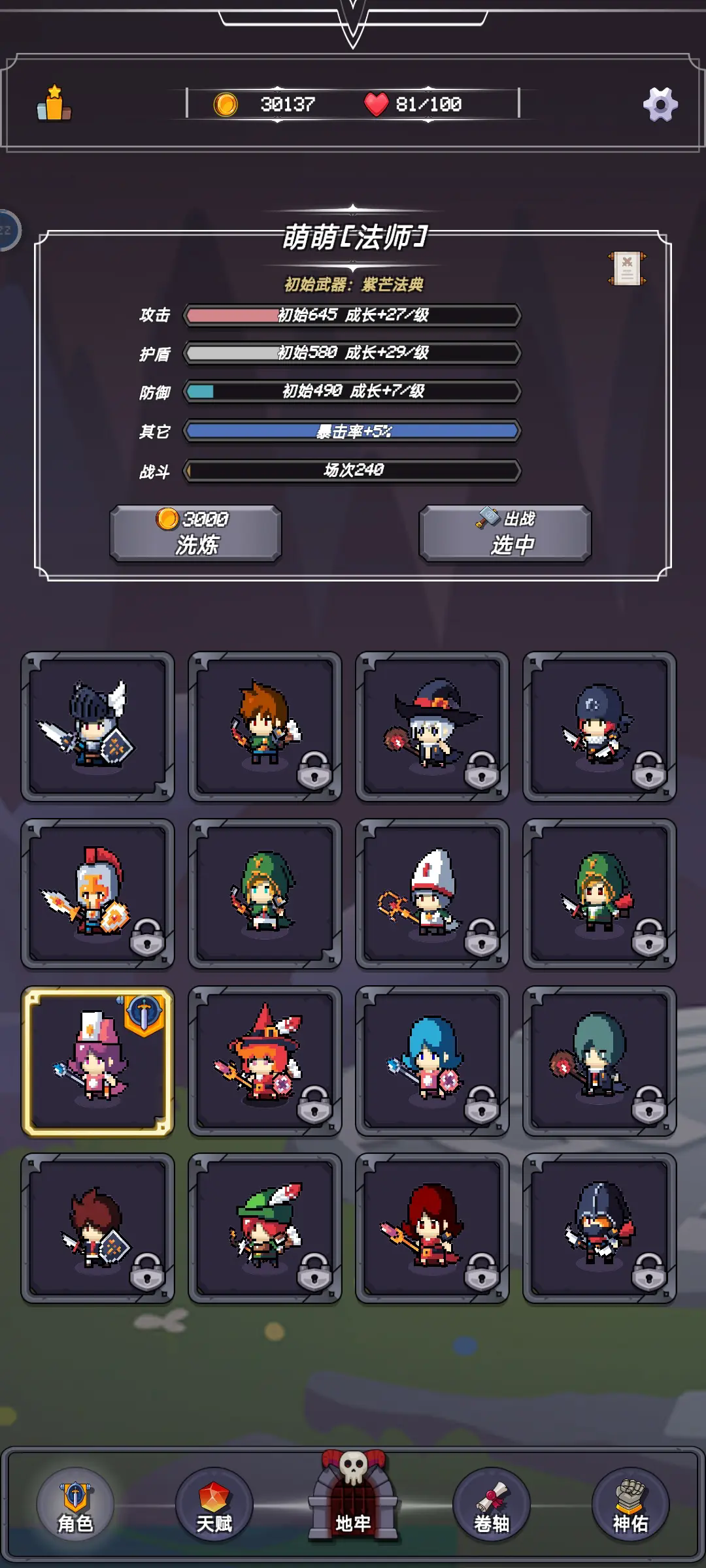Image resolution: width=706 pixels, height=1568 pixels.
Task: Select the locked white-mitre priest character
Action: 431,894
